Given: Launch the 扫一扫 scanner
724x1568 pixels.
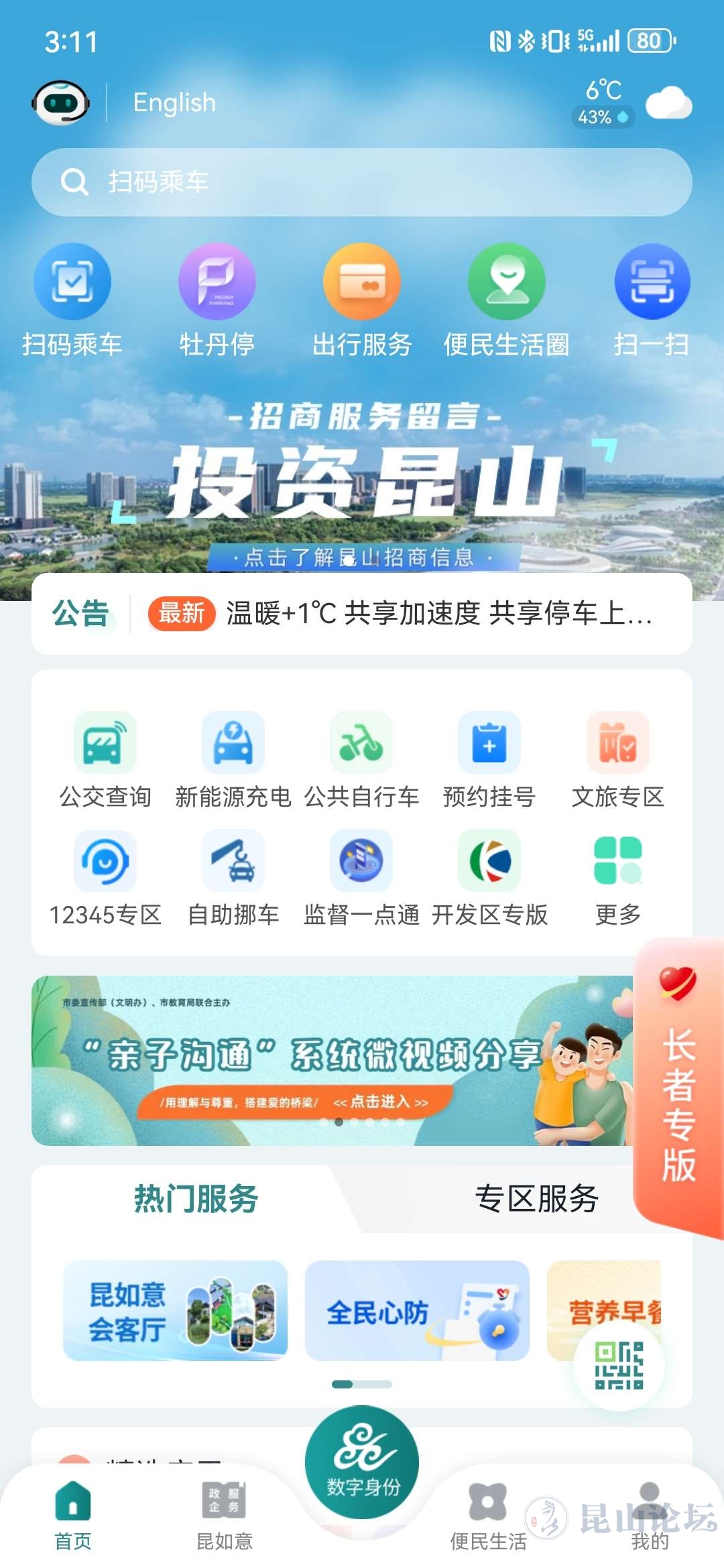Looking at the screenshot, I should click(652, 298).
